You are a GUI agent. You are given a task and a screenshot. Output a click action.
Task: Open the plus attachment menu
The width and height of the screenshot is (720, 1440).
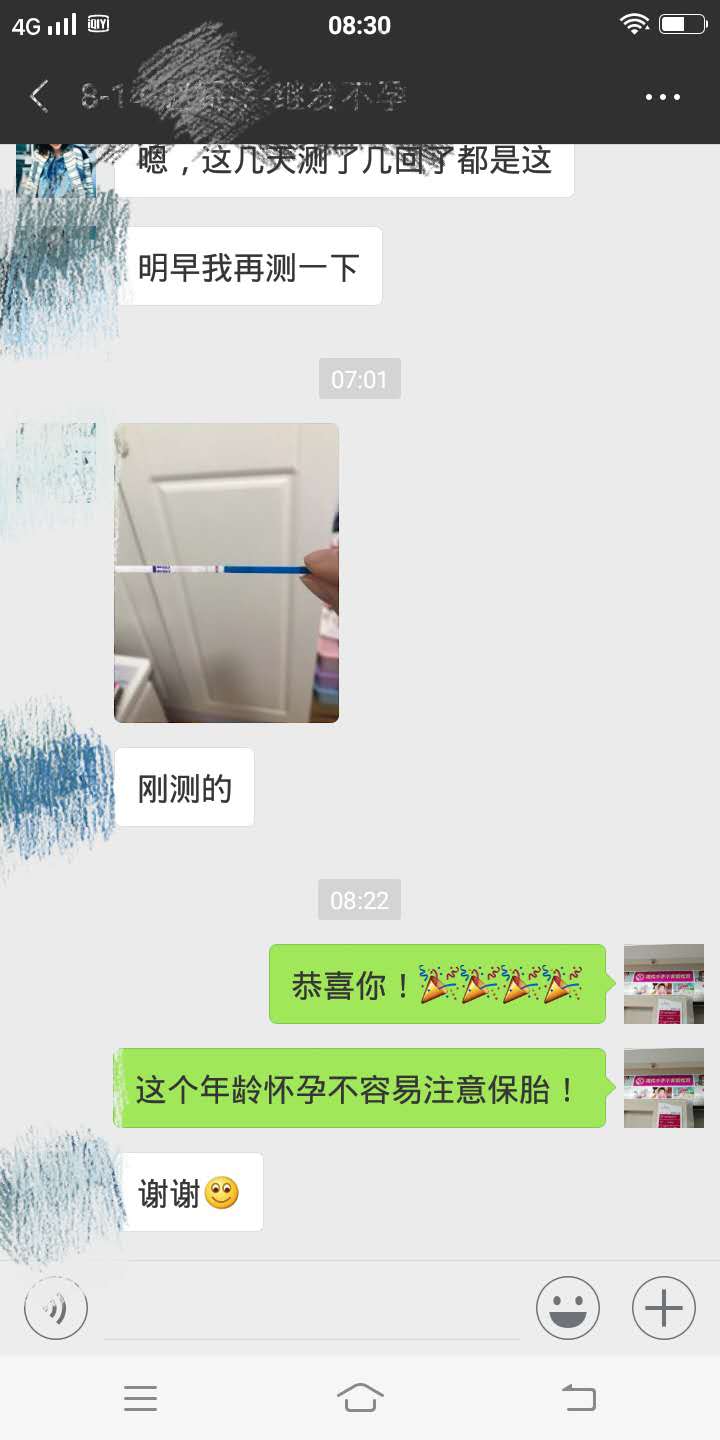click(664, 1308)
